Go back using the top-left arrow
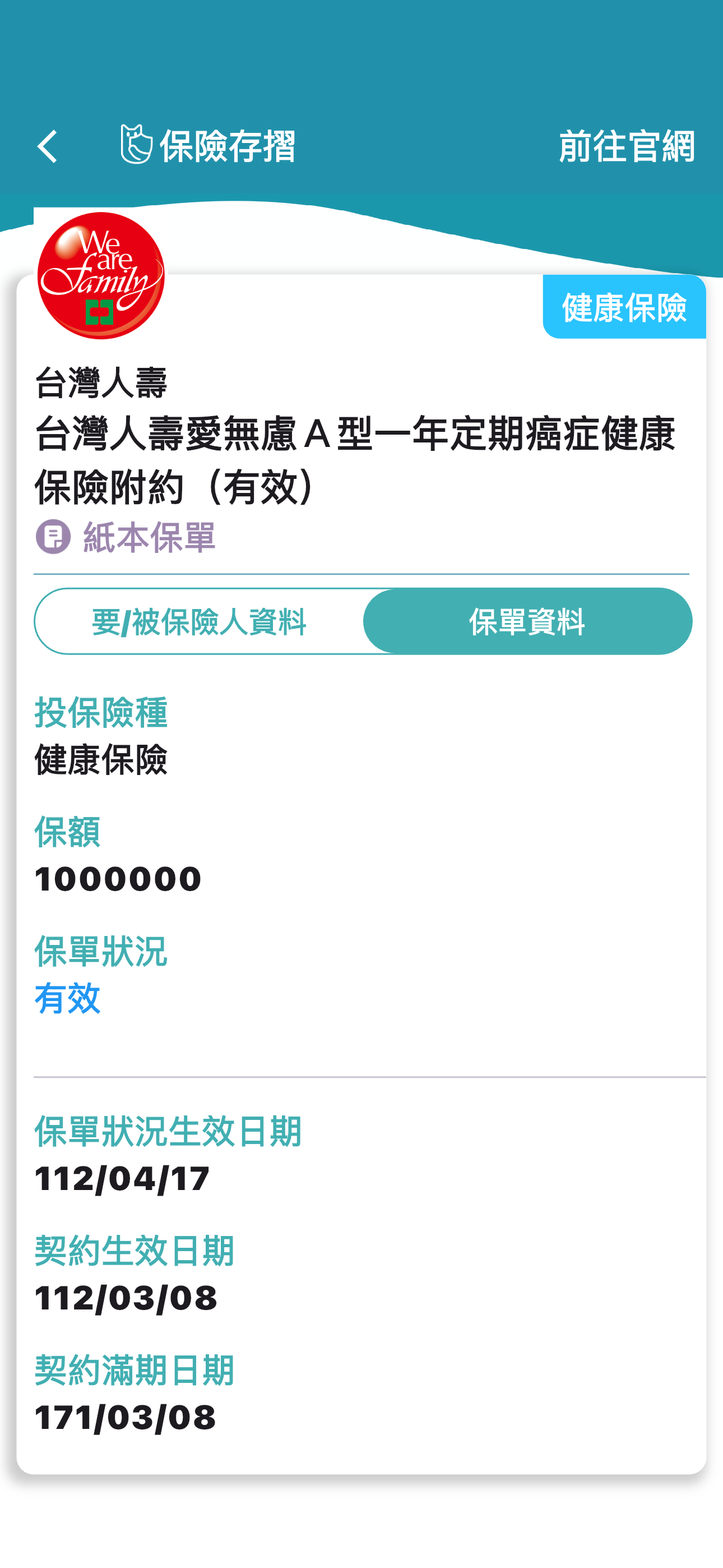Screen dimensions: 723x1568 48,147
